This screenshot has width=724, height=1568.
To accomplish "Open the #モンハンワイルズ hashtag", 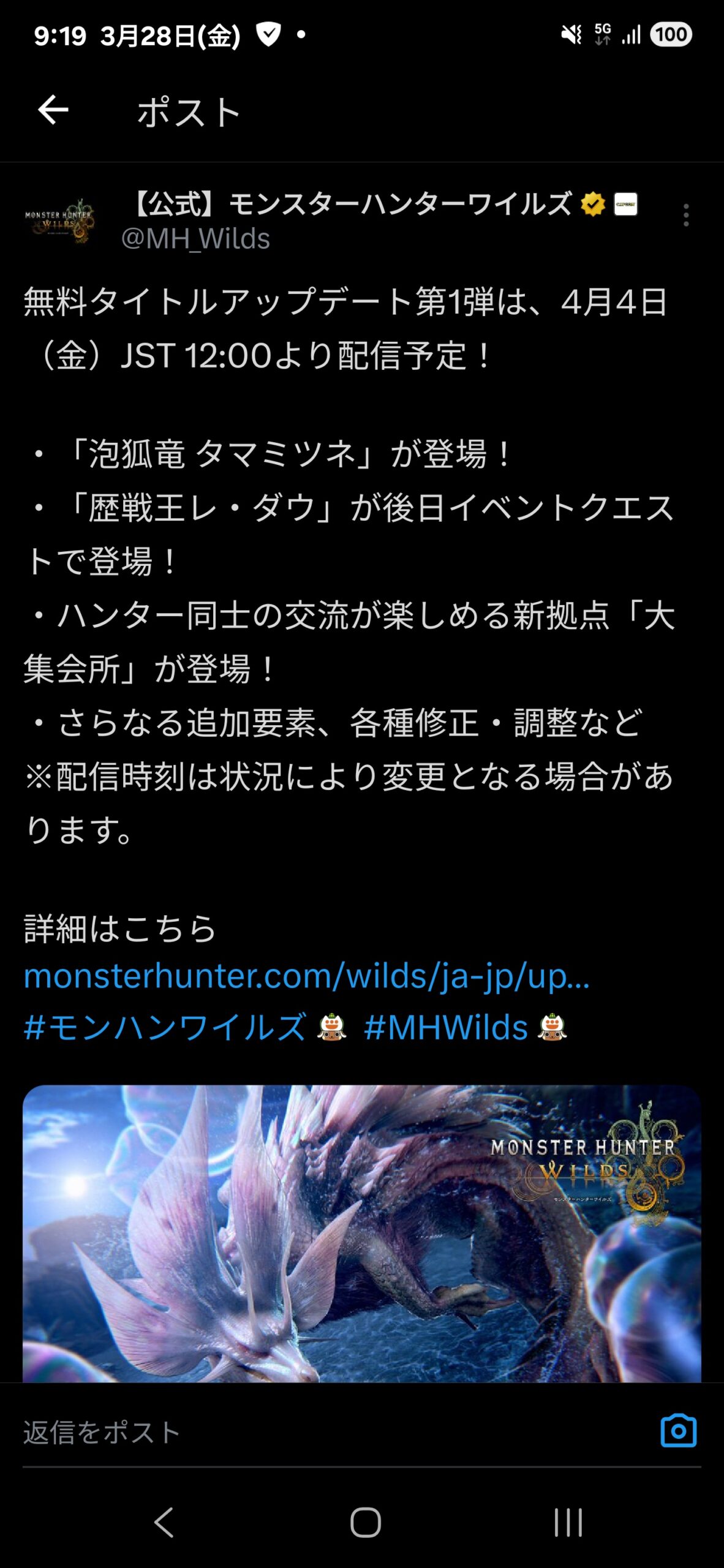I will [x=164, y=1027].
